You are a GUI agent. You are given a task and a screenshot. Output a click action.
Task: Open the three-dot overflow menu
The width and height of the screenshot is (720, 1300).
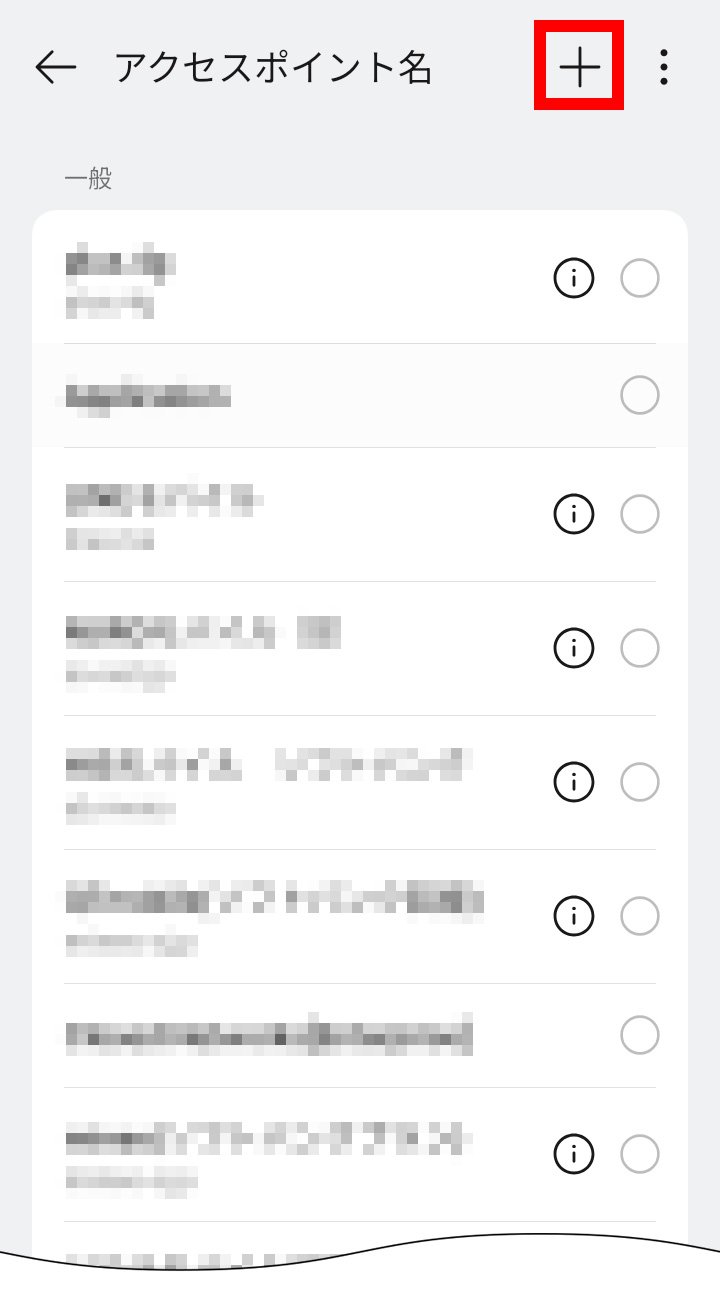coord(663,67)
